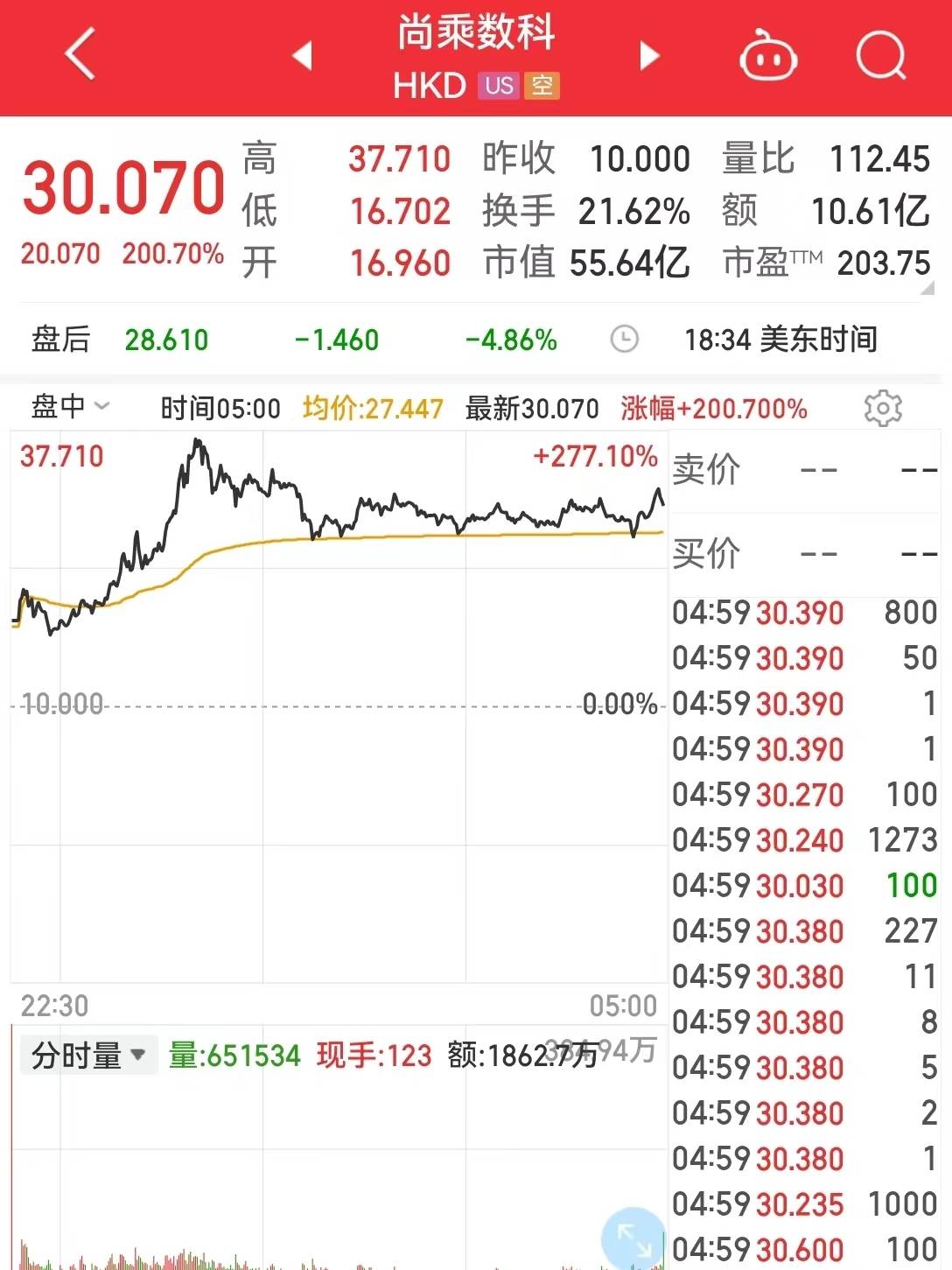This screenshot has width=952, height=1270.
Task: Switch to the previous stock
Action: coord(303,55)
